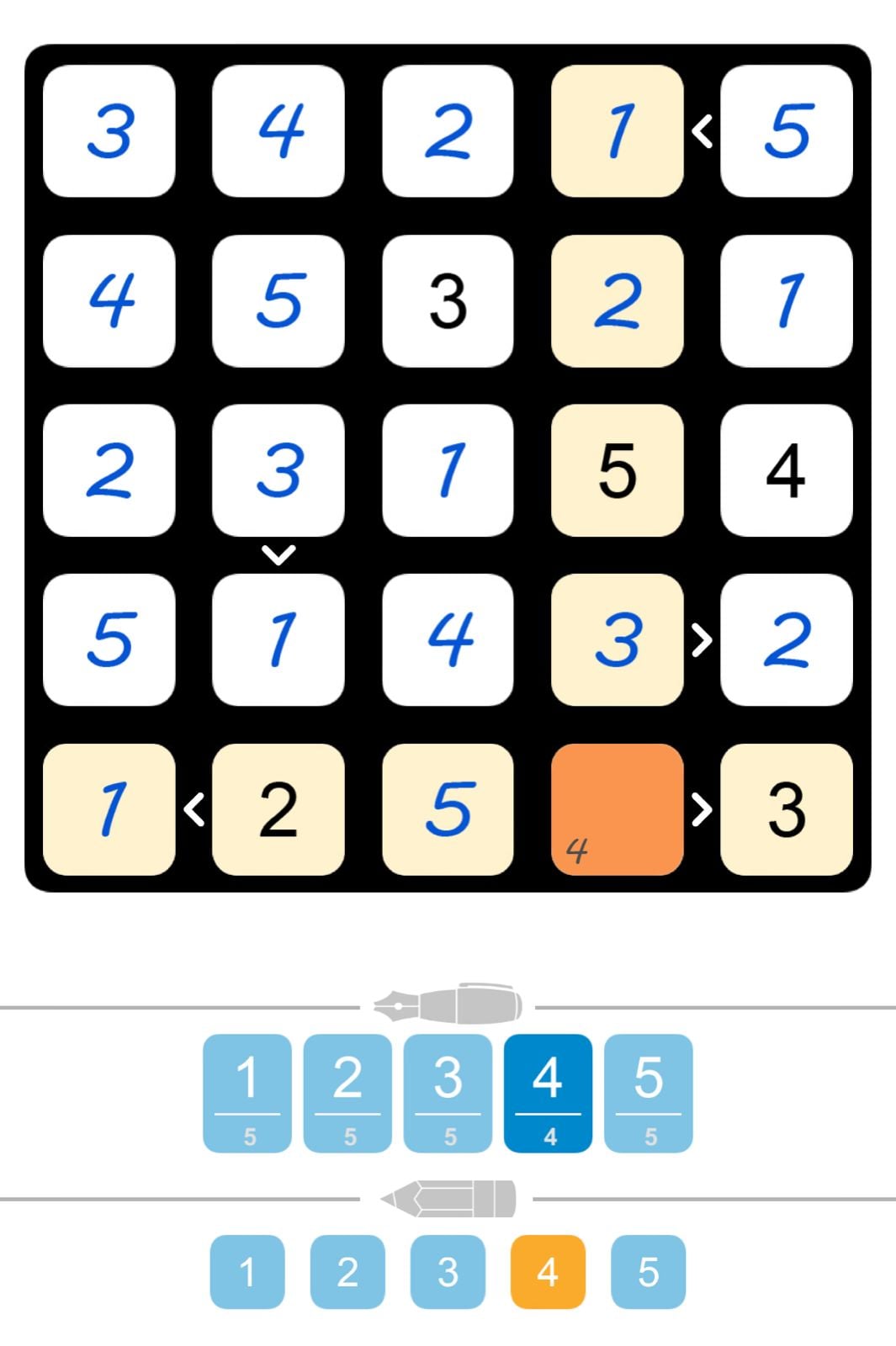Select the bottom-left cell containing 1
This screenshot has height=1346, width=896.
(x=109, y=808)
